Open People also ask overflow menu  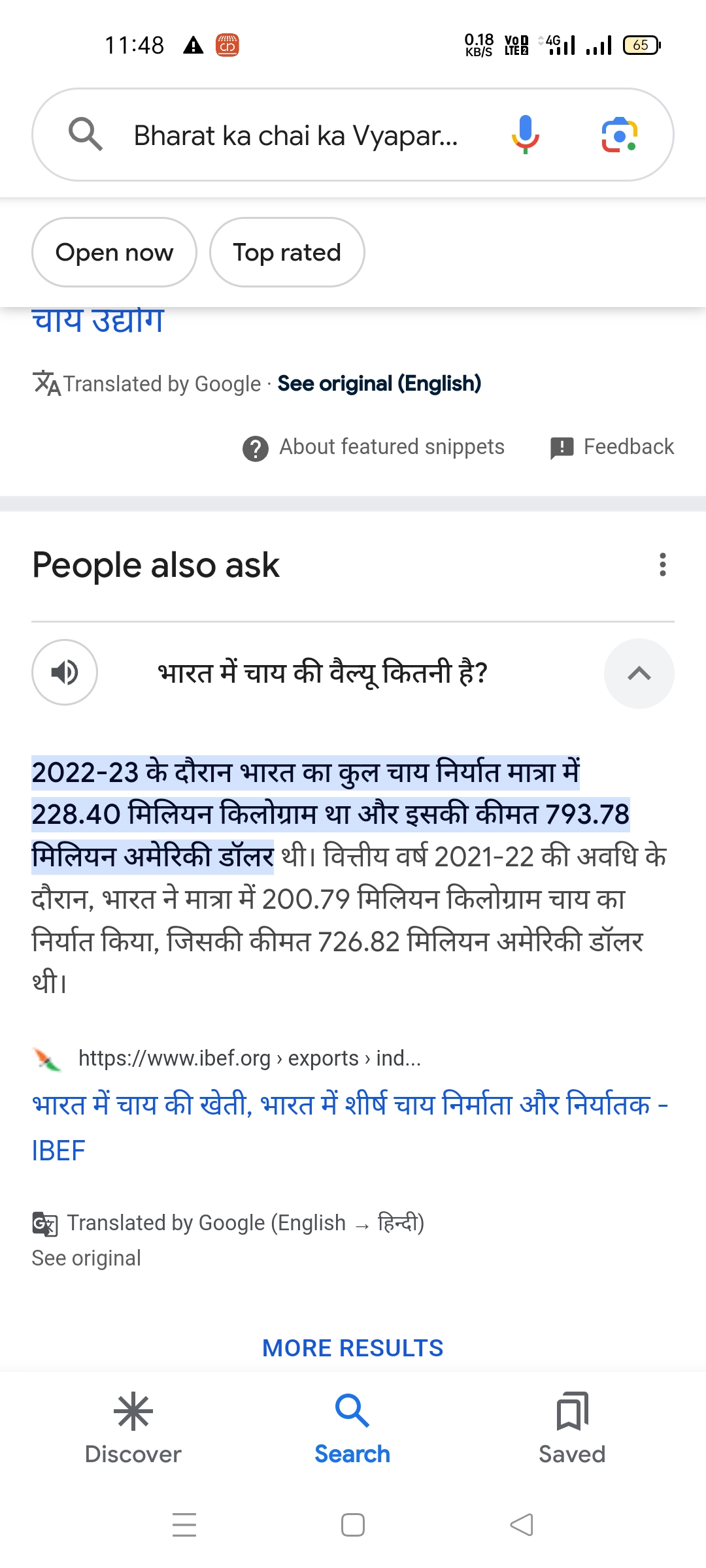[x=662, y=564]
